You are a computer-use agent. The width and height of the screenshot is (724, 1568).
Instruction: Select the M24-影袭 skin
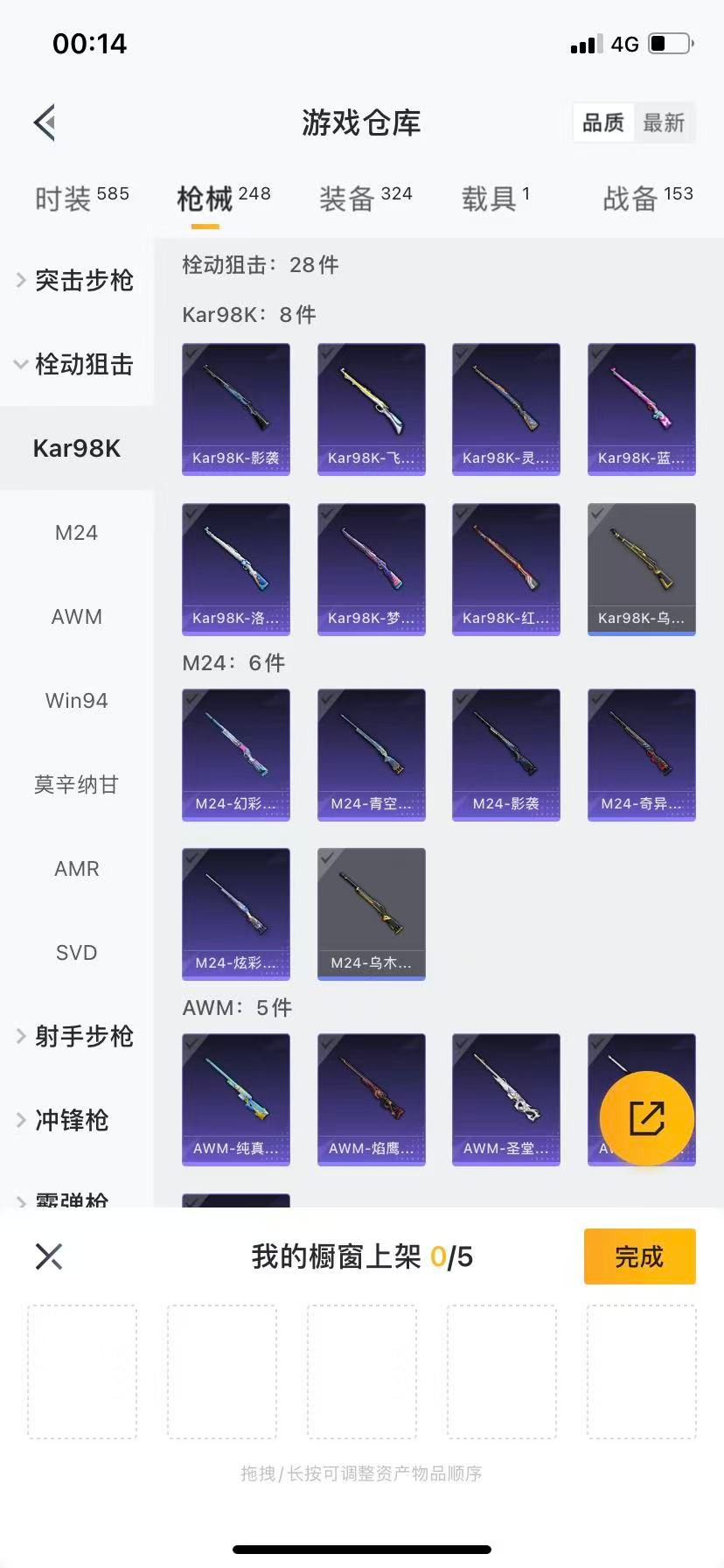[x=505, y=754]
